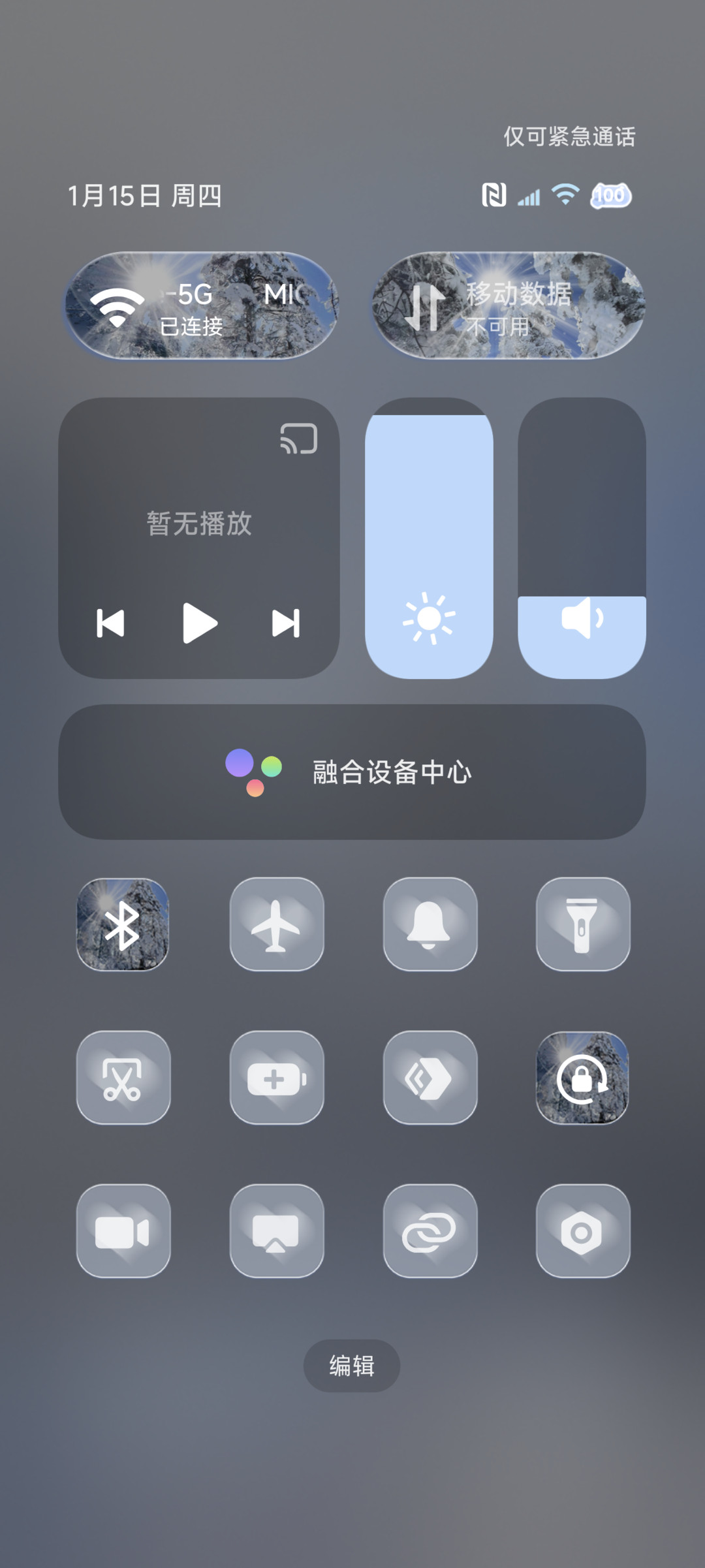This screenshot has height=1568, width=705.
Task: Toggle the bell sound mode tile
Action: [430, 924]
